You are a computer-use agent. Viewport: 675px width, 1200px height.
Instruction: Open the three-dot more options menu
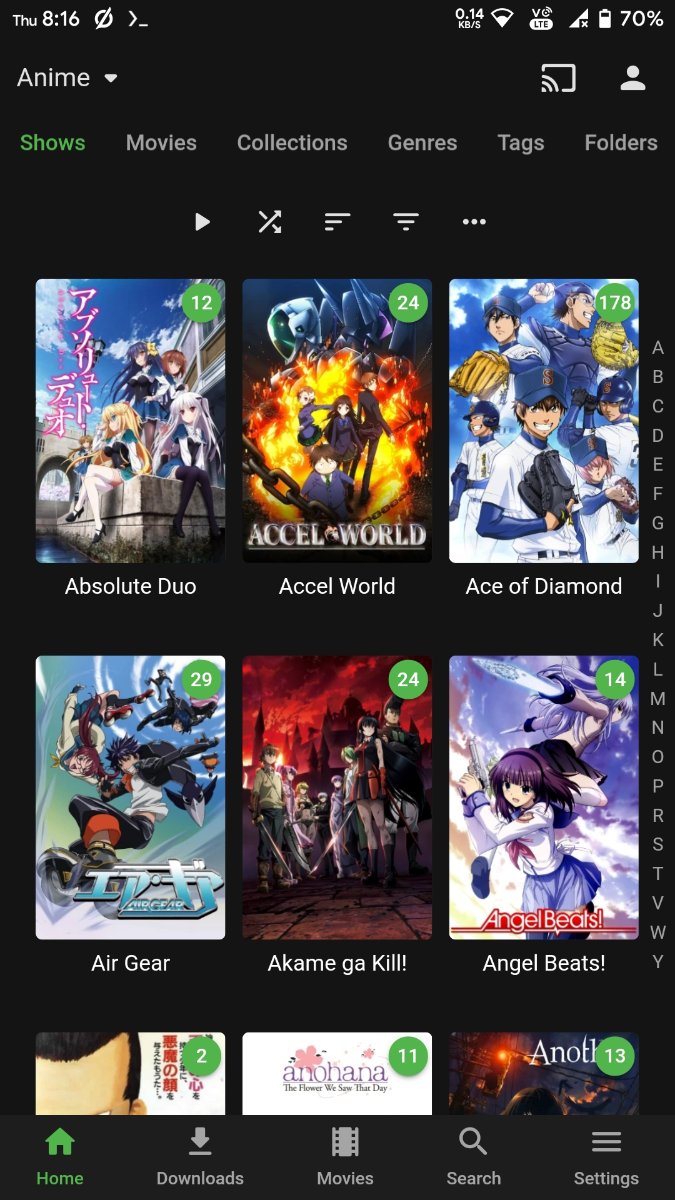(474, 222)
